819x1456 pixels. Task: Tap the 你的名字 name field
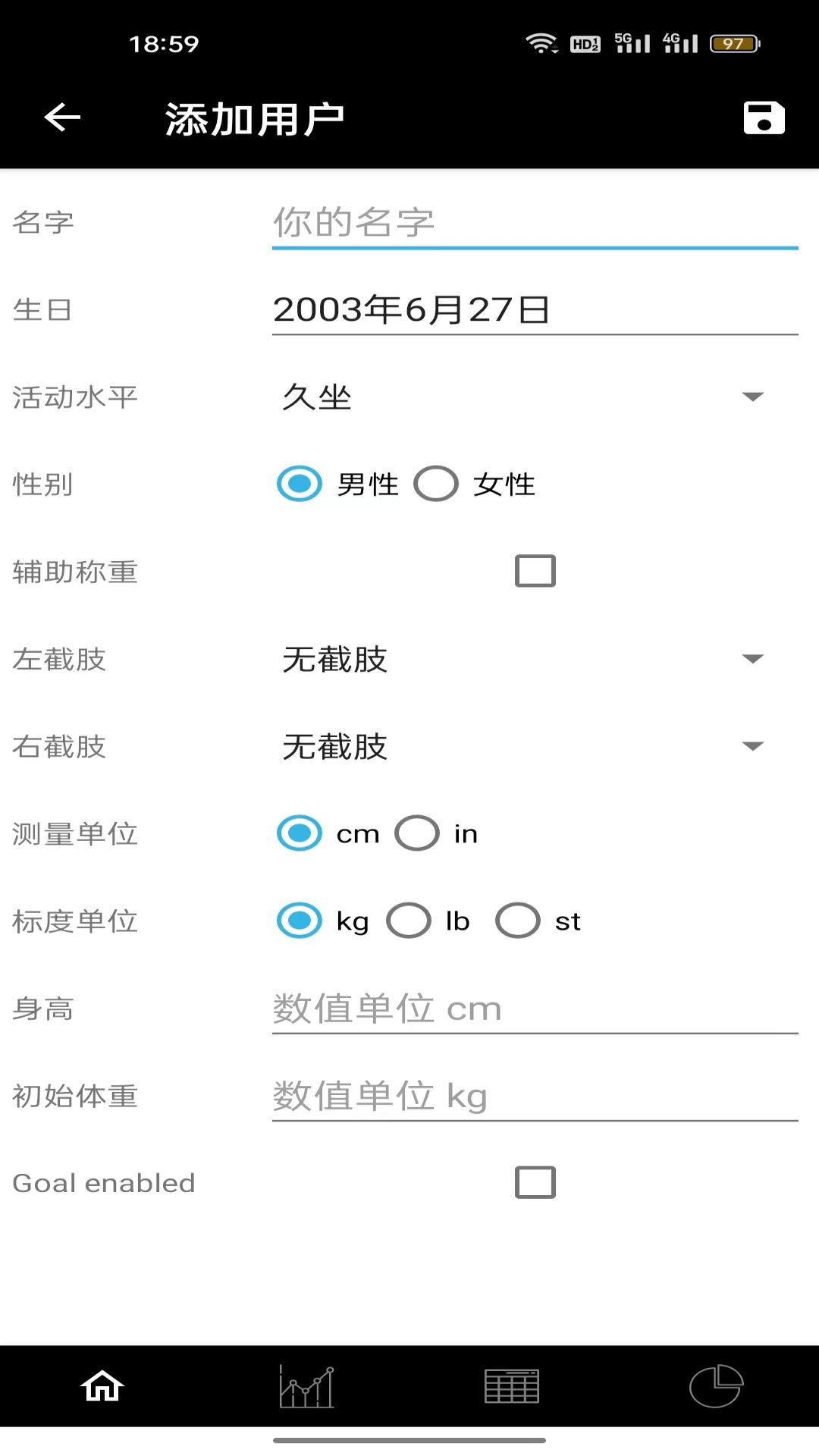(535, 223)
